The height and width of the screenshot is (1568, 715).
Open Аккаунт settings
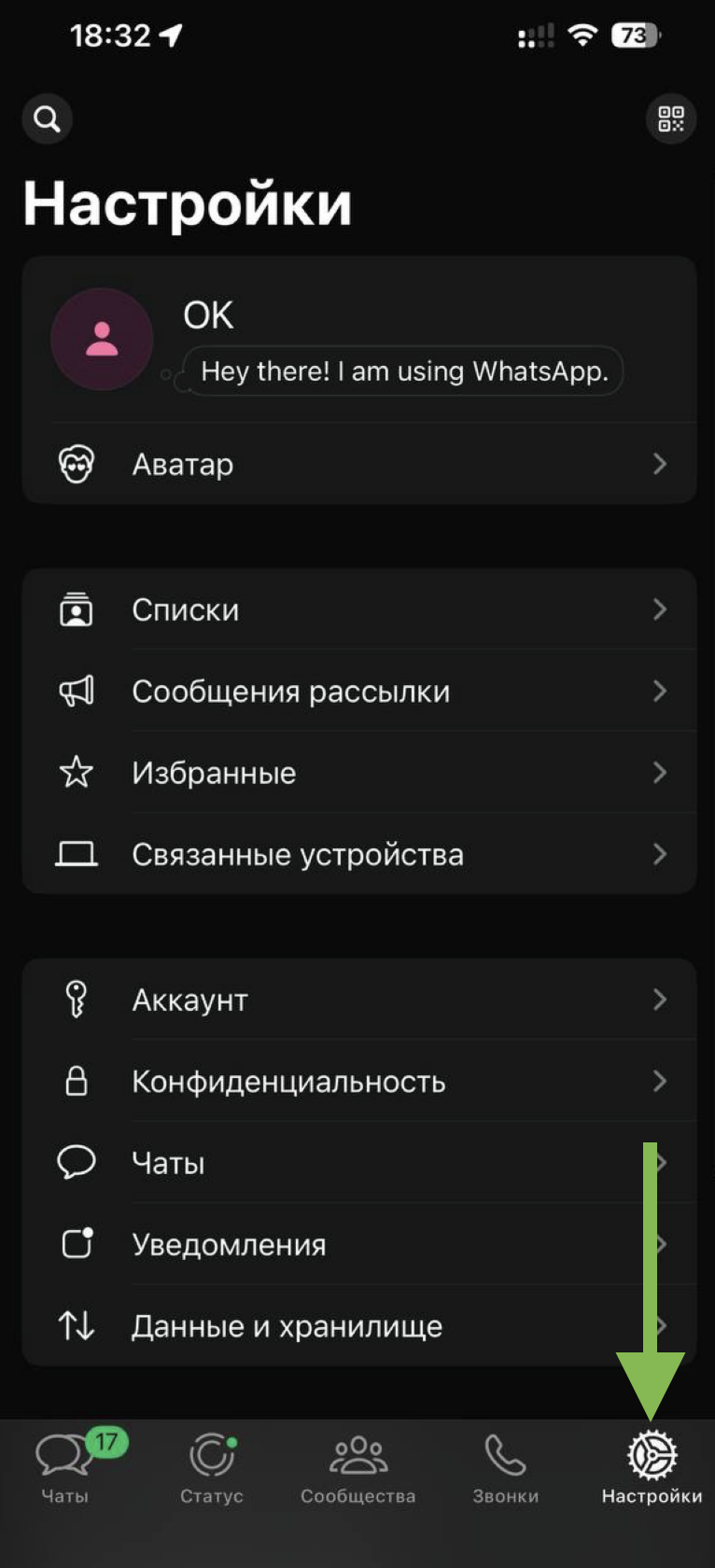tap(358, 1000)
